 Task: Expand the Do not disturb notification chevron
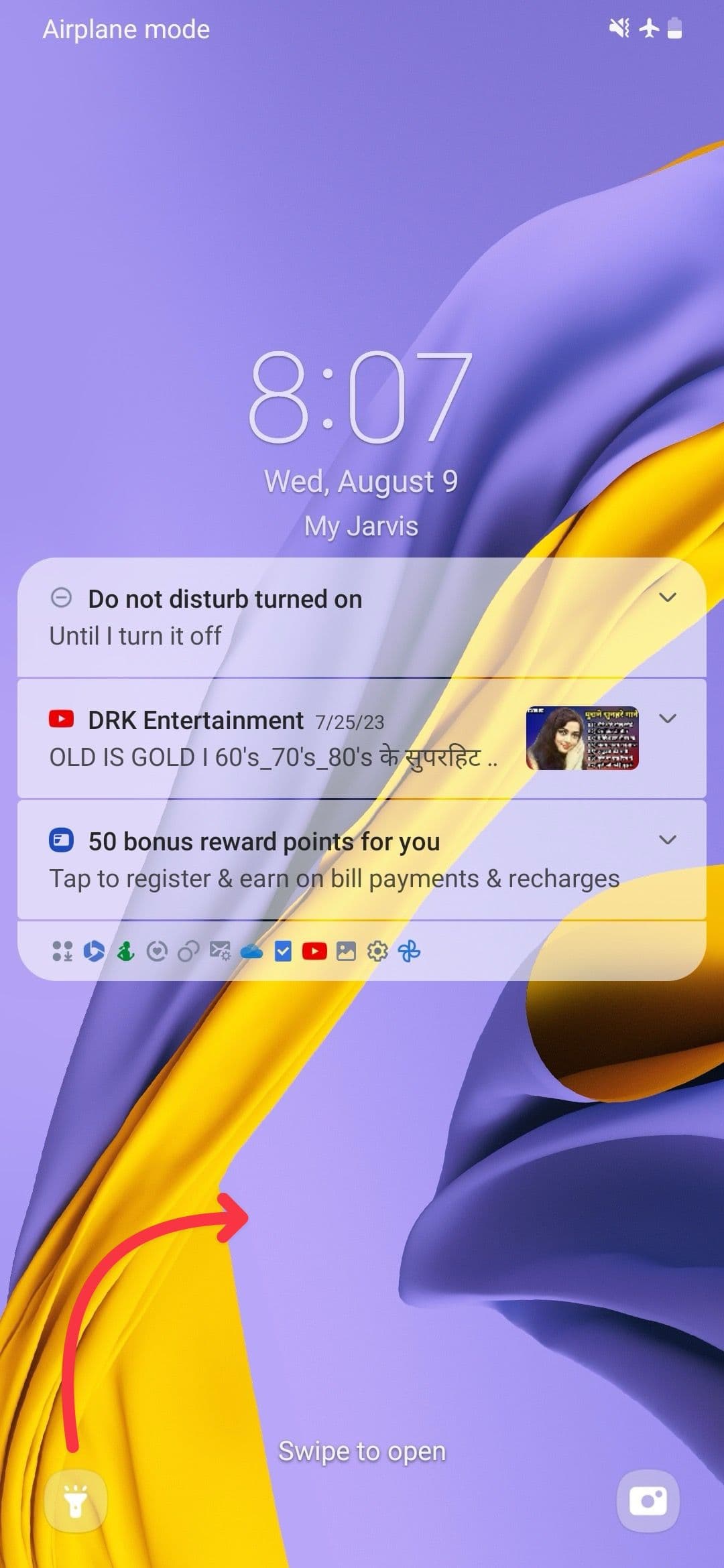667,597
